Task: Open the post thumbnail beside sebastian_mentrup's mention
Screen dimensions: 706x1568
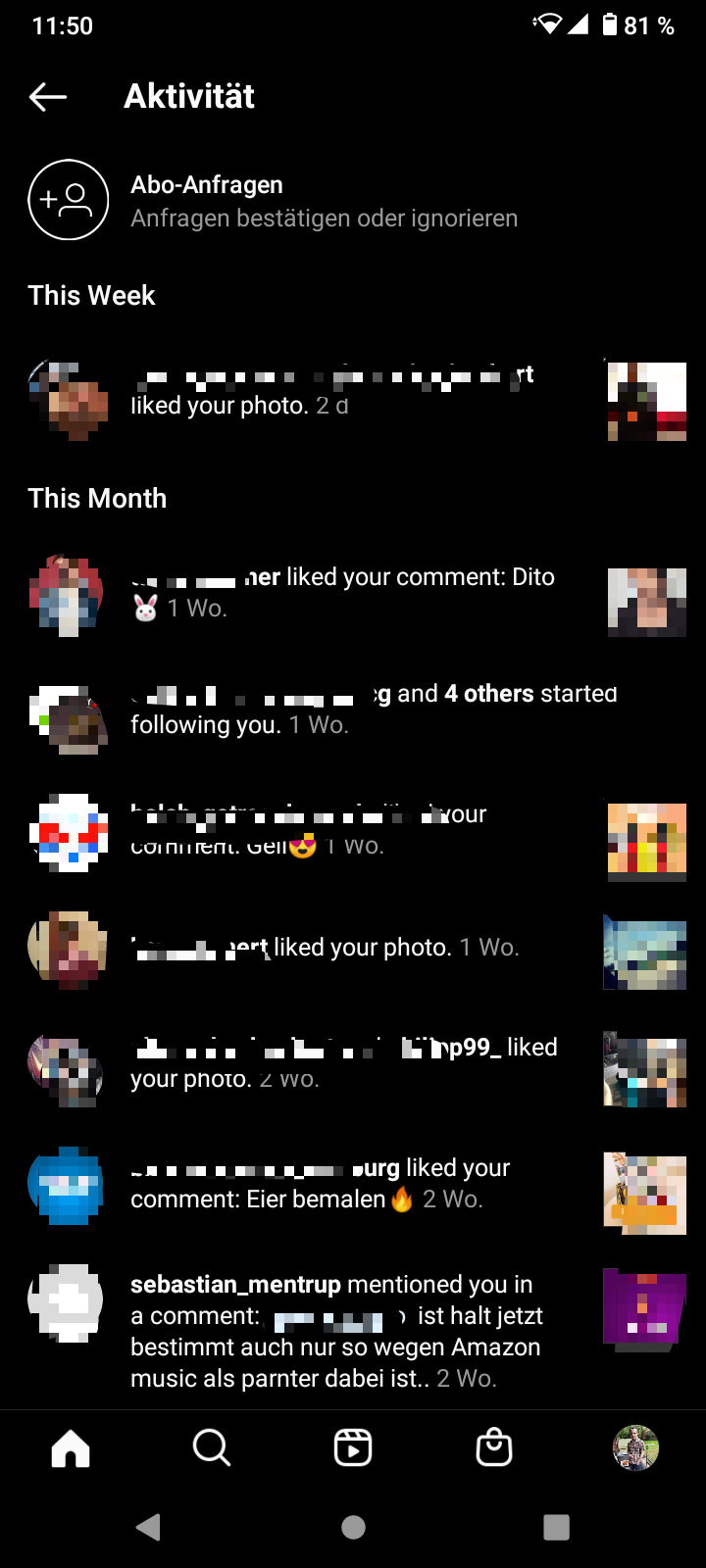Action: 644,1311
